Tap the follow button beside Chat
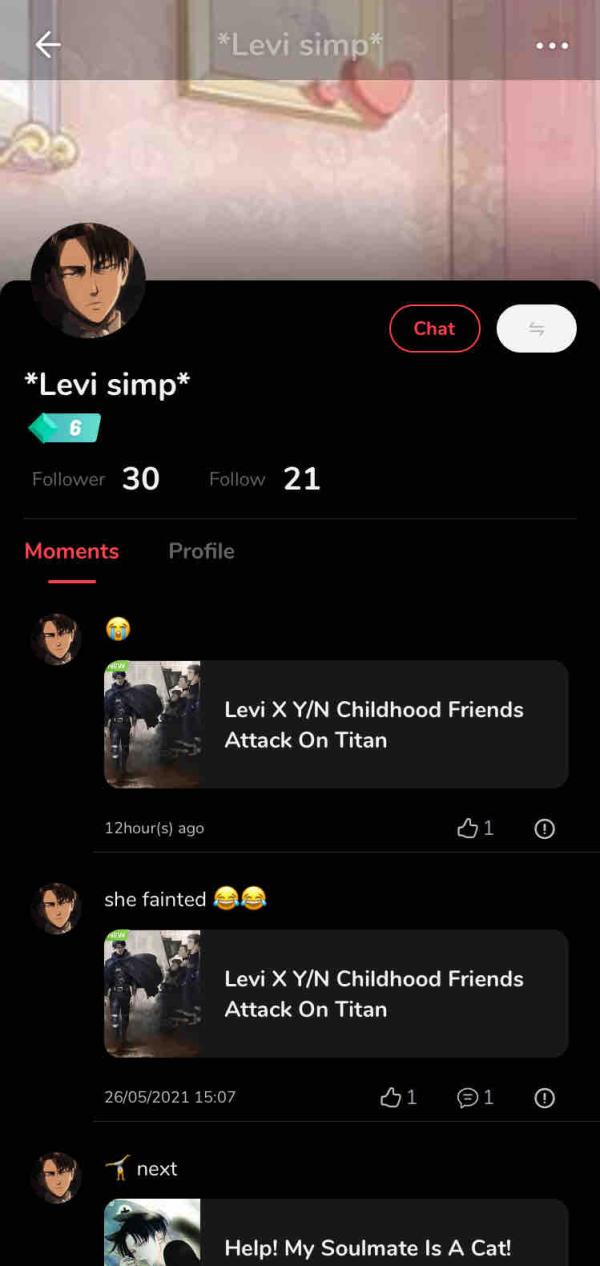Screen dimensions: 600x1266 click(536, 328)
